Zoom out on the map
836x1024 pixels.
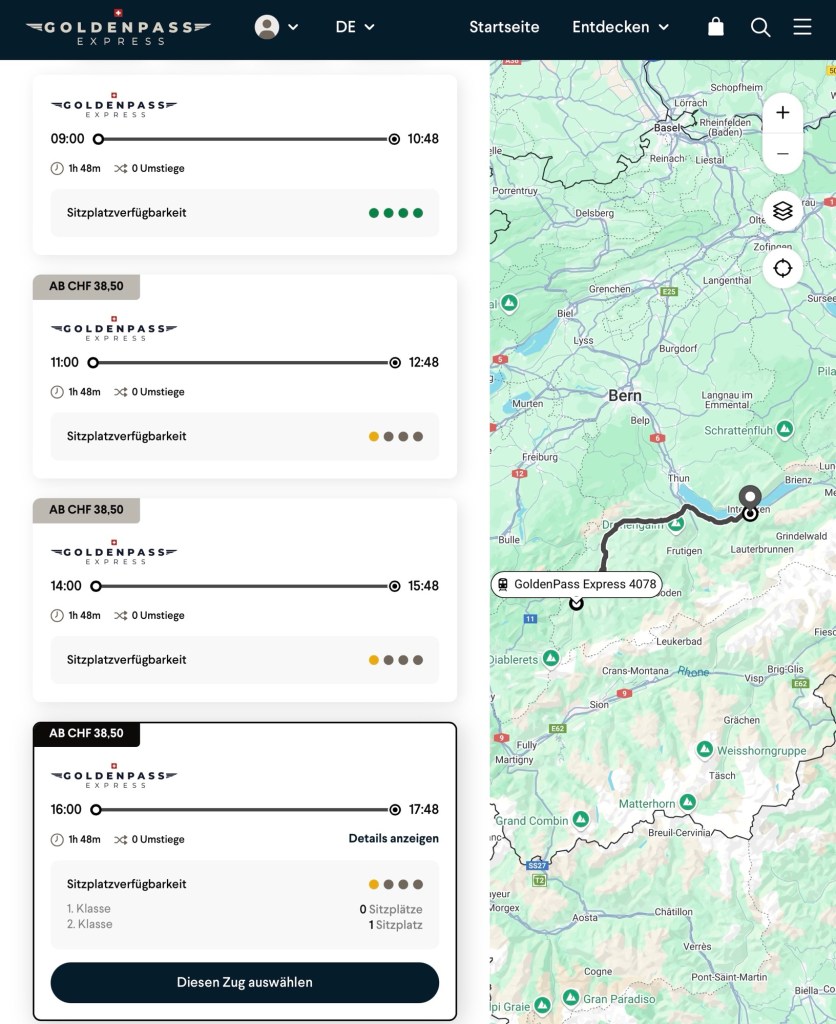coord(782,153)
